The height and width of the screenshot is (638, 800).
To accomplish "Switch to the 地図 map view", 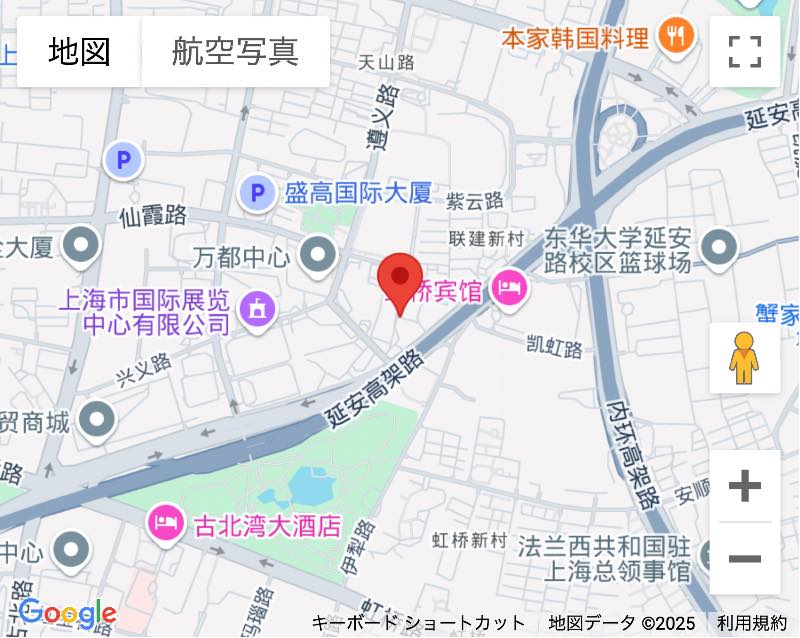I will 80,51.
